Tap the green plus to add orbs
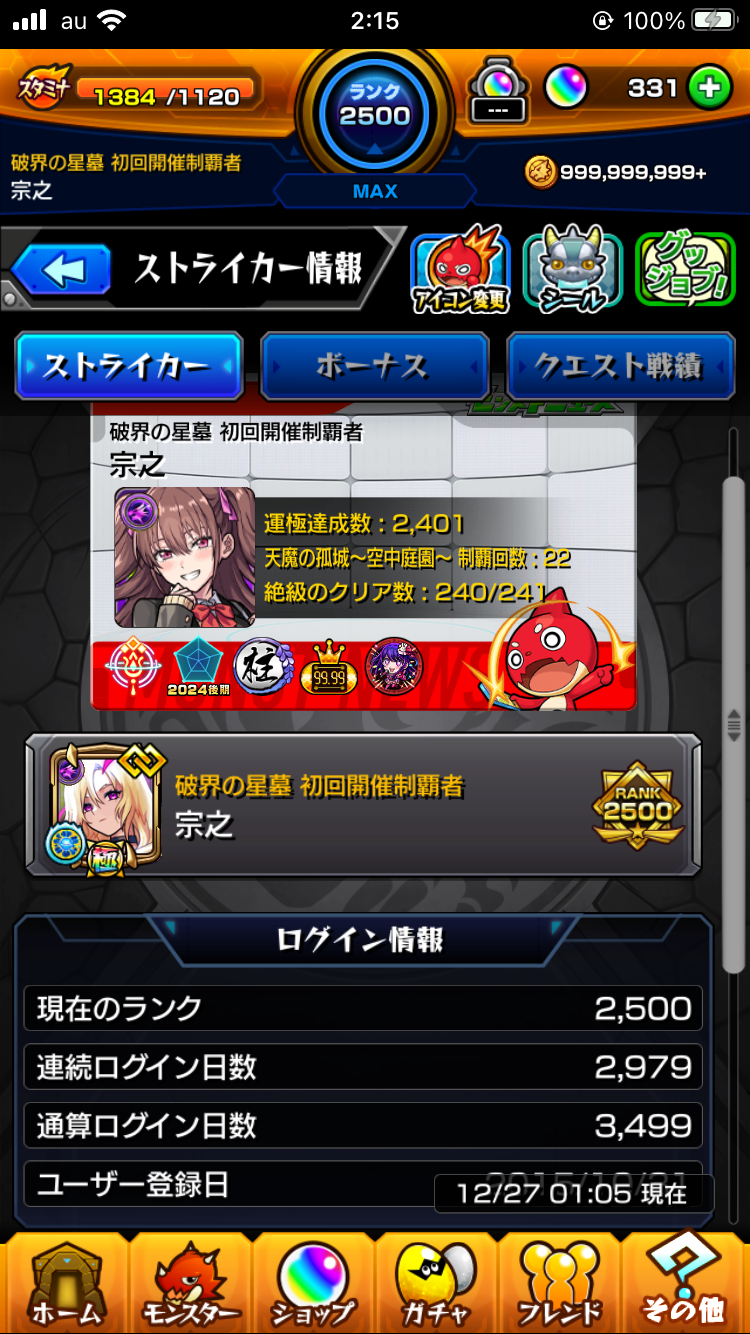The width and height of the screenshot is (750, 1334). (709, 89)
